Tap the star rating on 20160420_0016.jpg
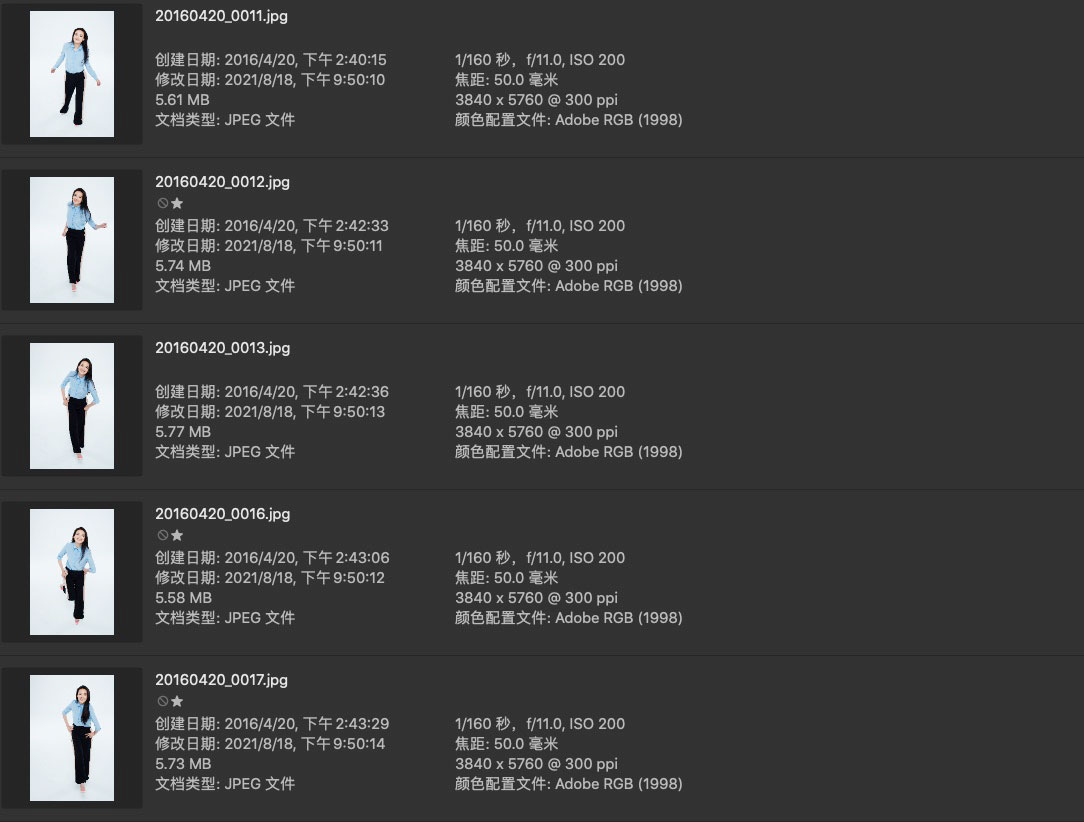 click(x=177, y=535)
